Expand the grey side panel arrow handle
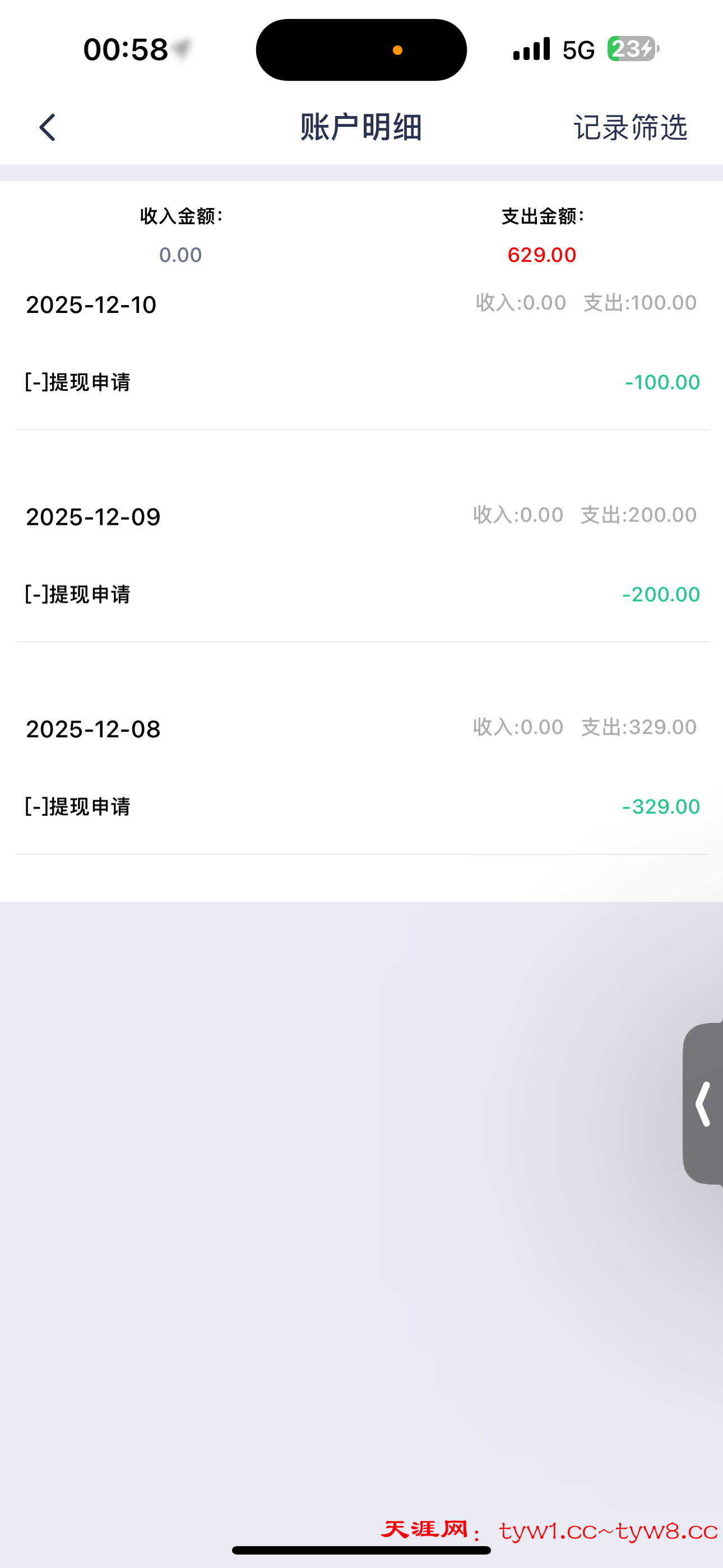The image size is (723, 1568). [x=703, y=1104]
